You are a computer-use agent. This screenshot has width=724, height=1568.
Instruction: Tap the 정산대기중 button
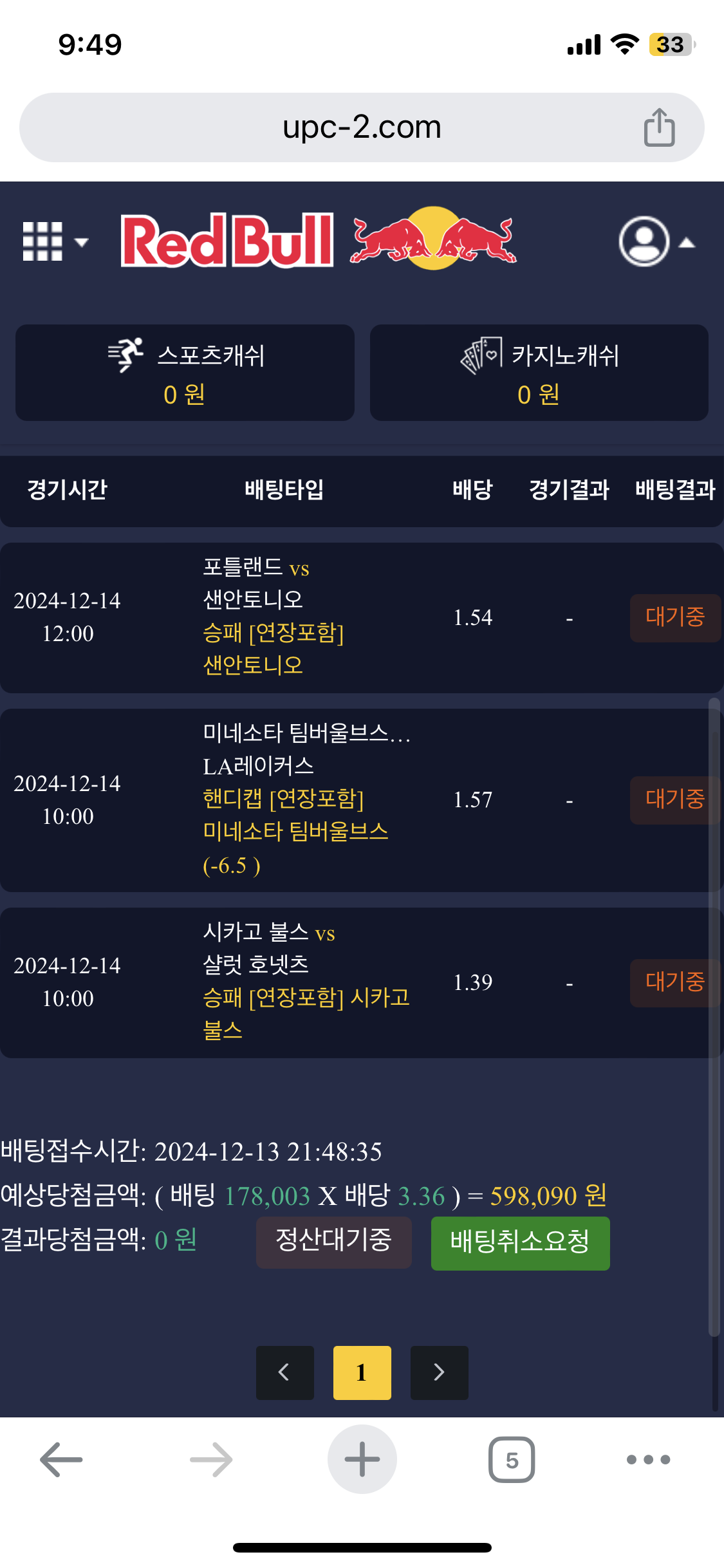tap(333, 1242)
